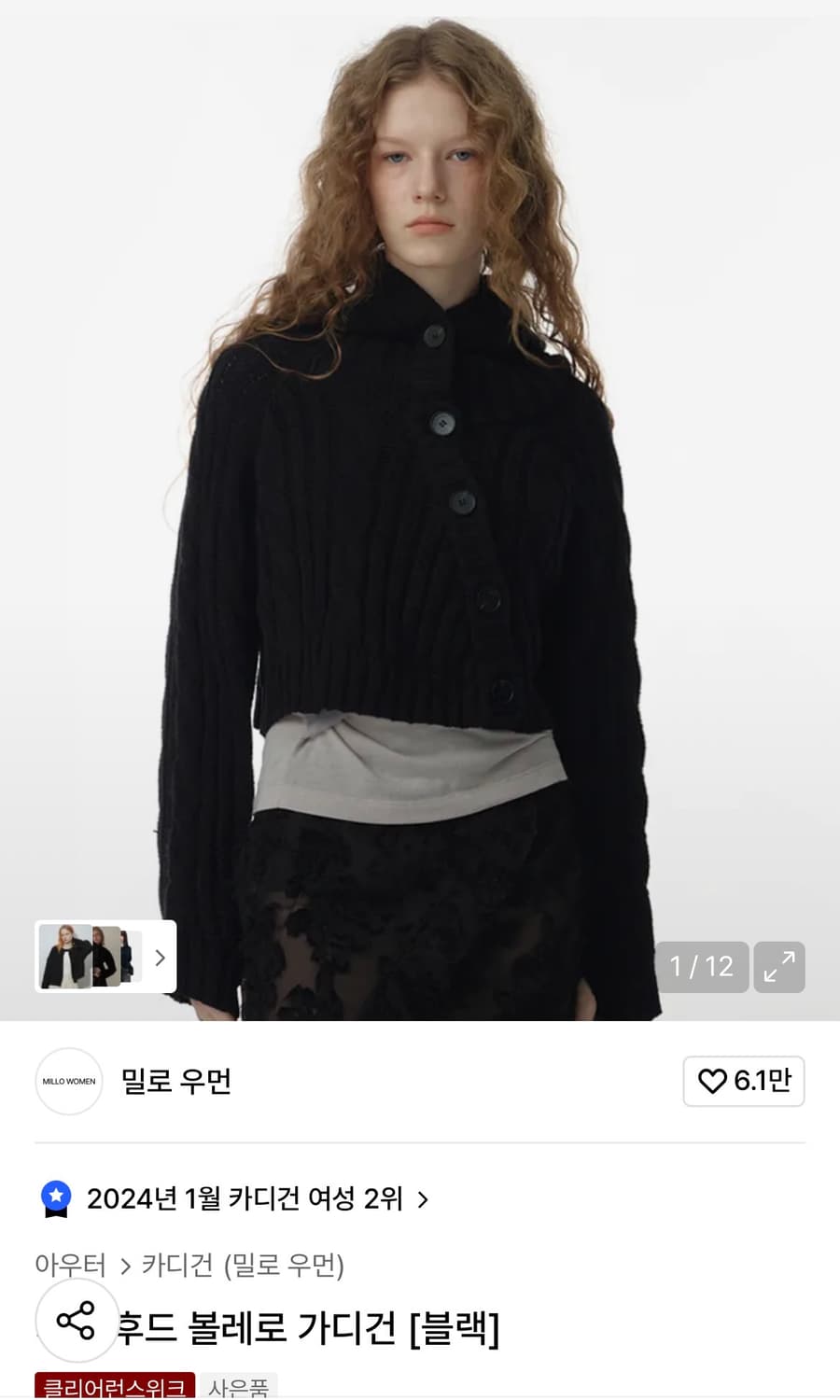Open the 카디건 (밀로 우먼) category
Screen dimensions: 840x1400
[245, 1265]
